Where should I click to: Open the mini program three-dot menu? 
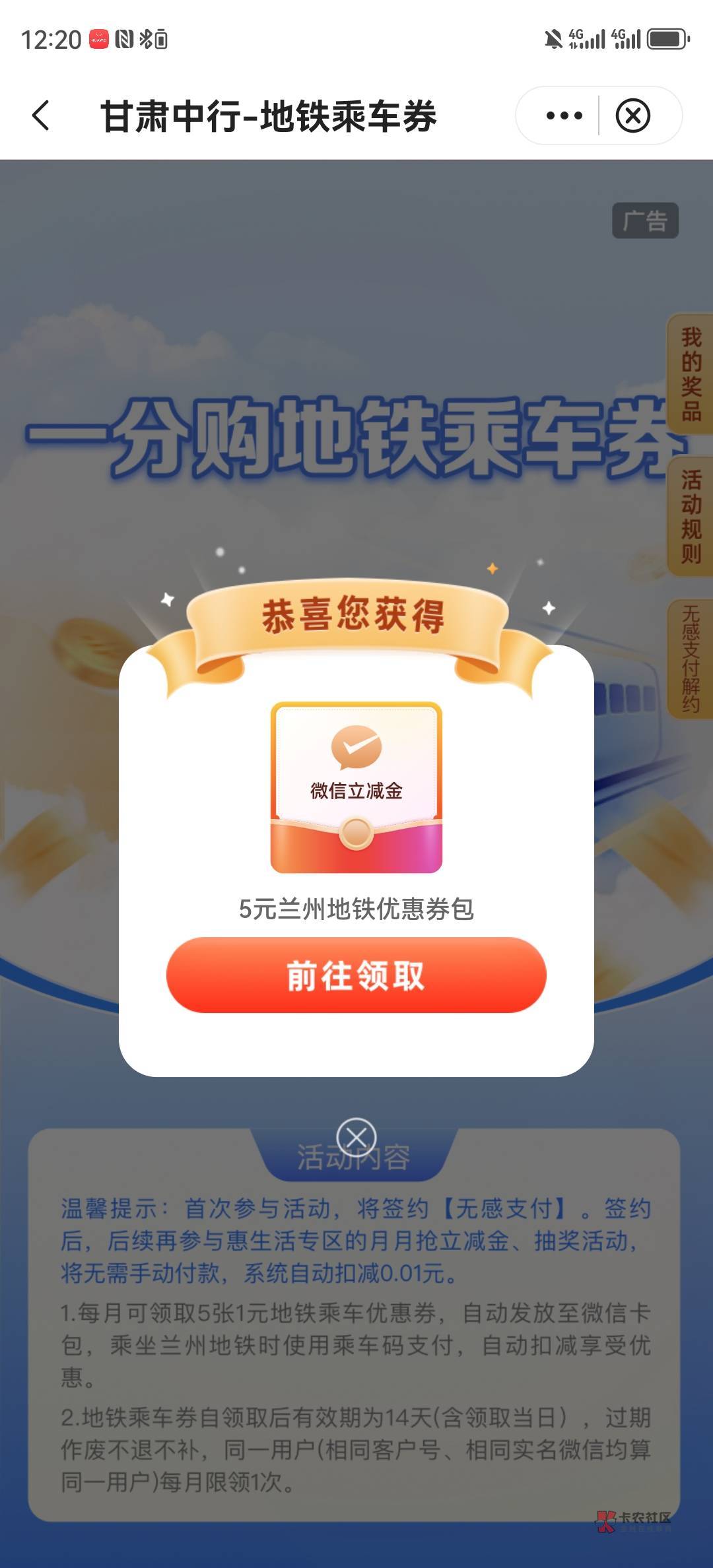pos(564,116)
